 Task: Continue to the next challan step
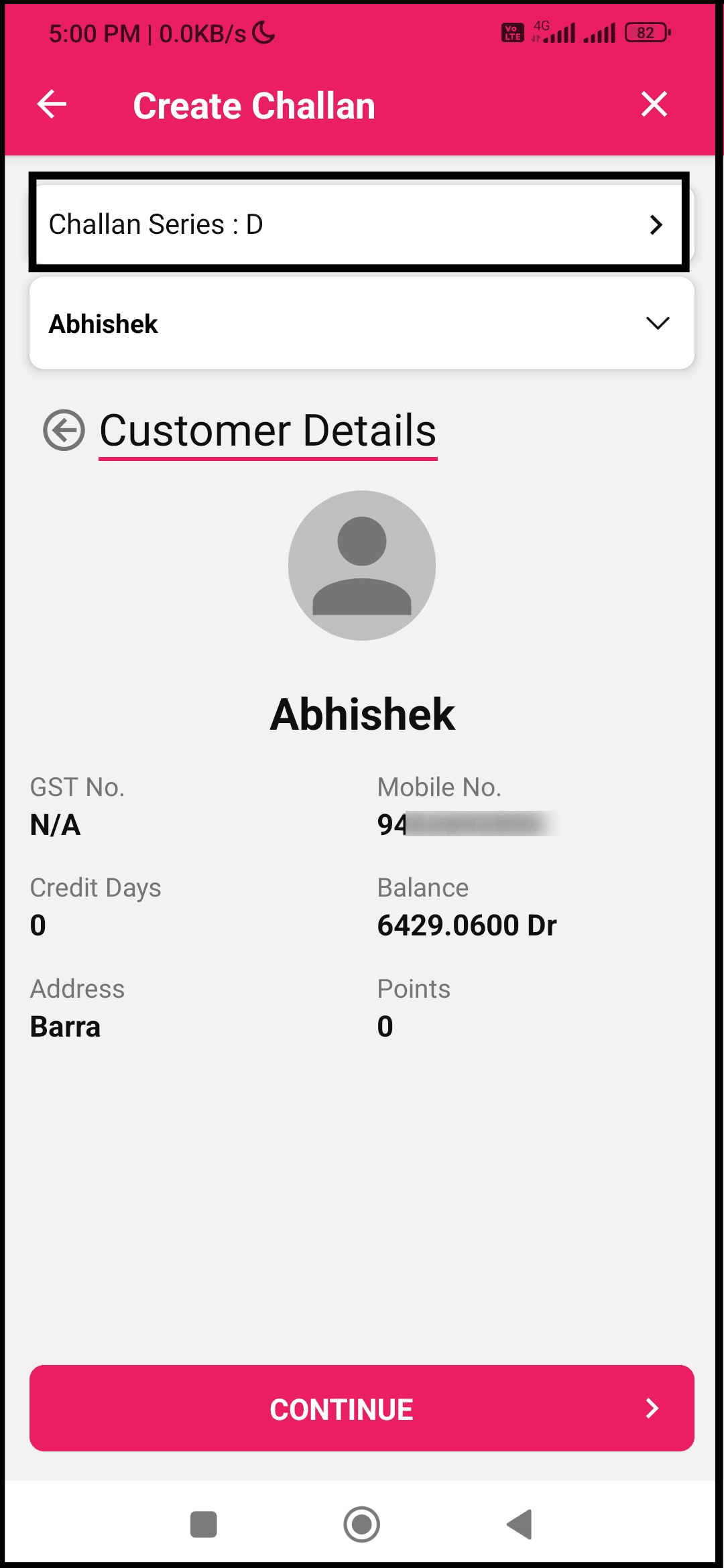362,1409
